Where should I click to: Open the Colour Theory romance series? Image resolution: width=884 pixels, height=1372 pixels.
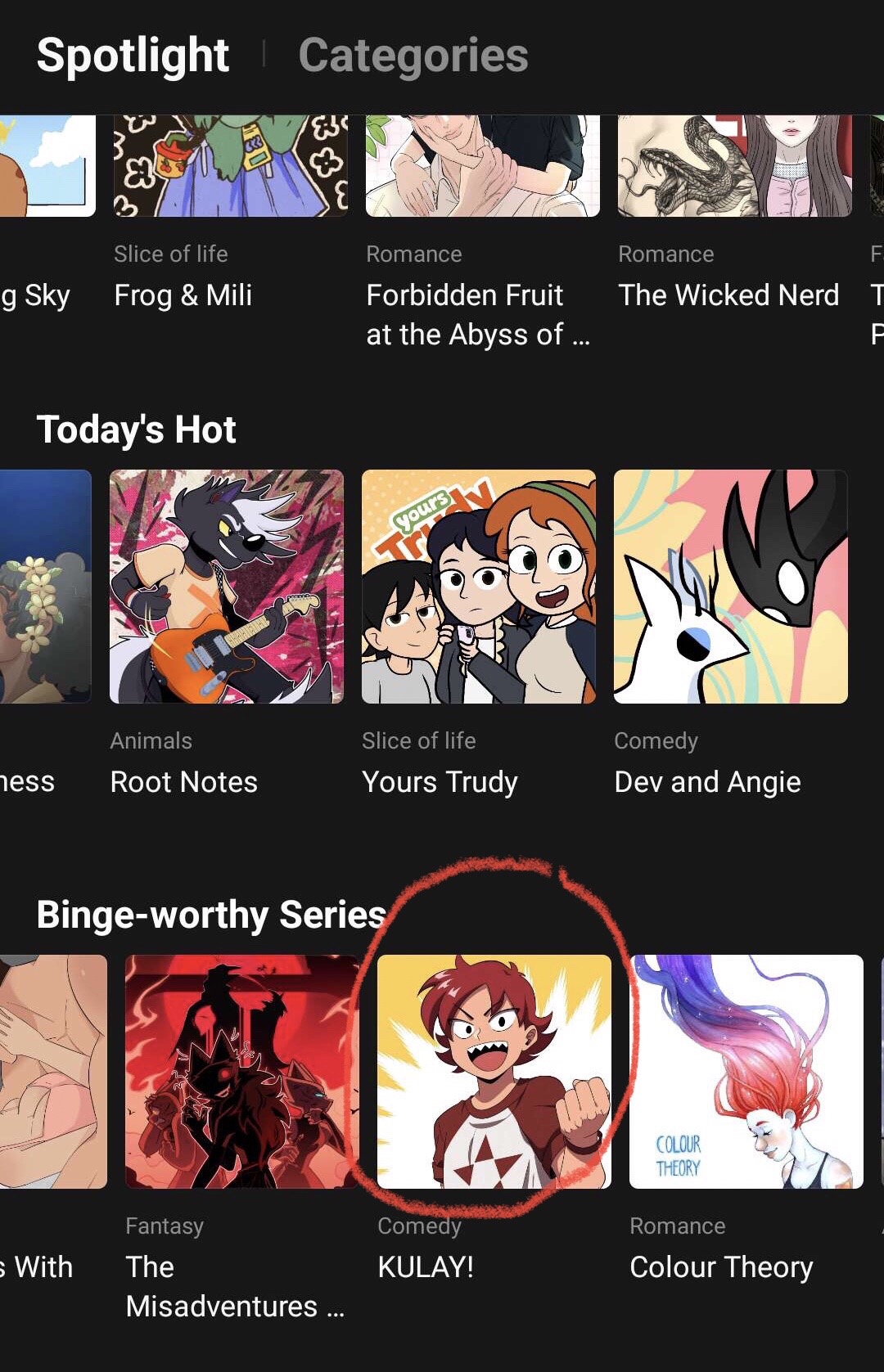click(746, 1071)
